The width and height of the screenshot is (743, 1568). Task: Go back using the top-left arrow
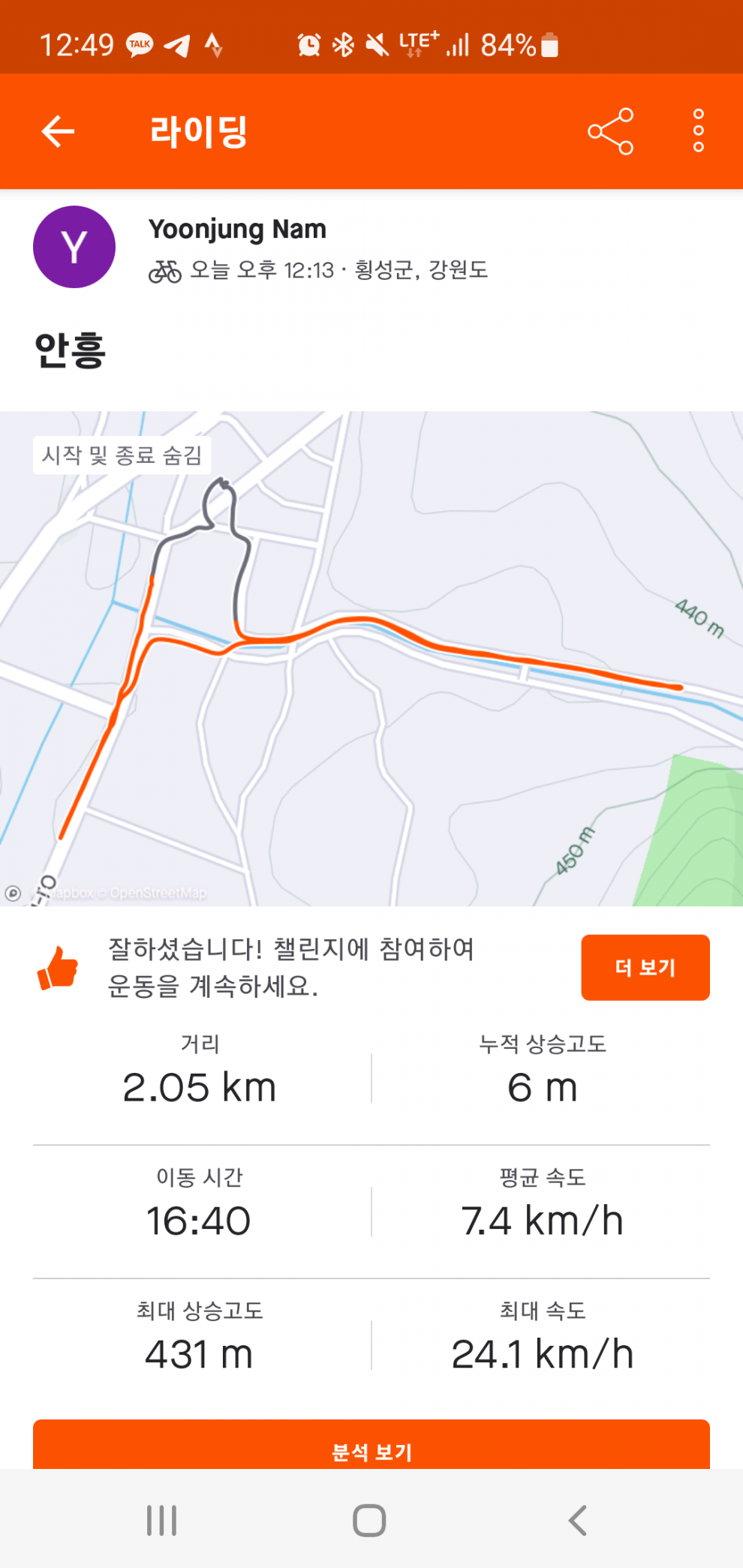pos(58,131)
